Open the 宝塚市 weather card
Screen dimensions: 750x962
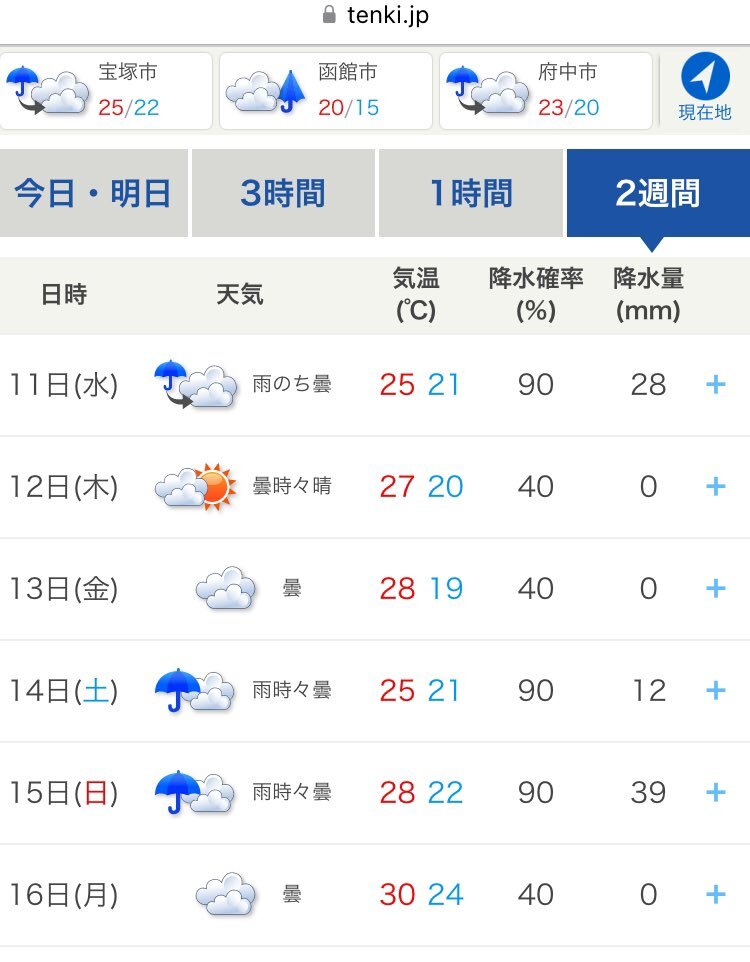click(x=107, y=91)
